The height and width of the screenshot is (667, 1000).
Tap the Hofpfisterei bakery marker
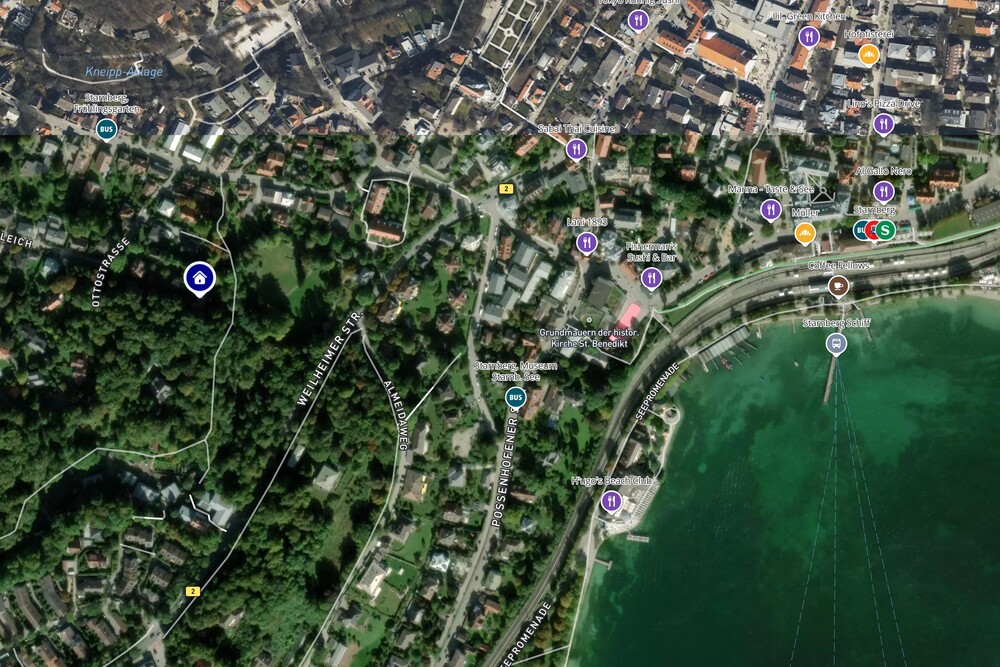[x=868, y=54]
